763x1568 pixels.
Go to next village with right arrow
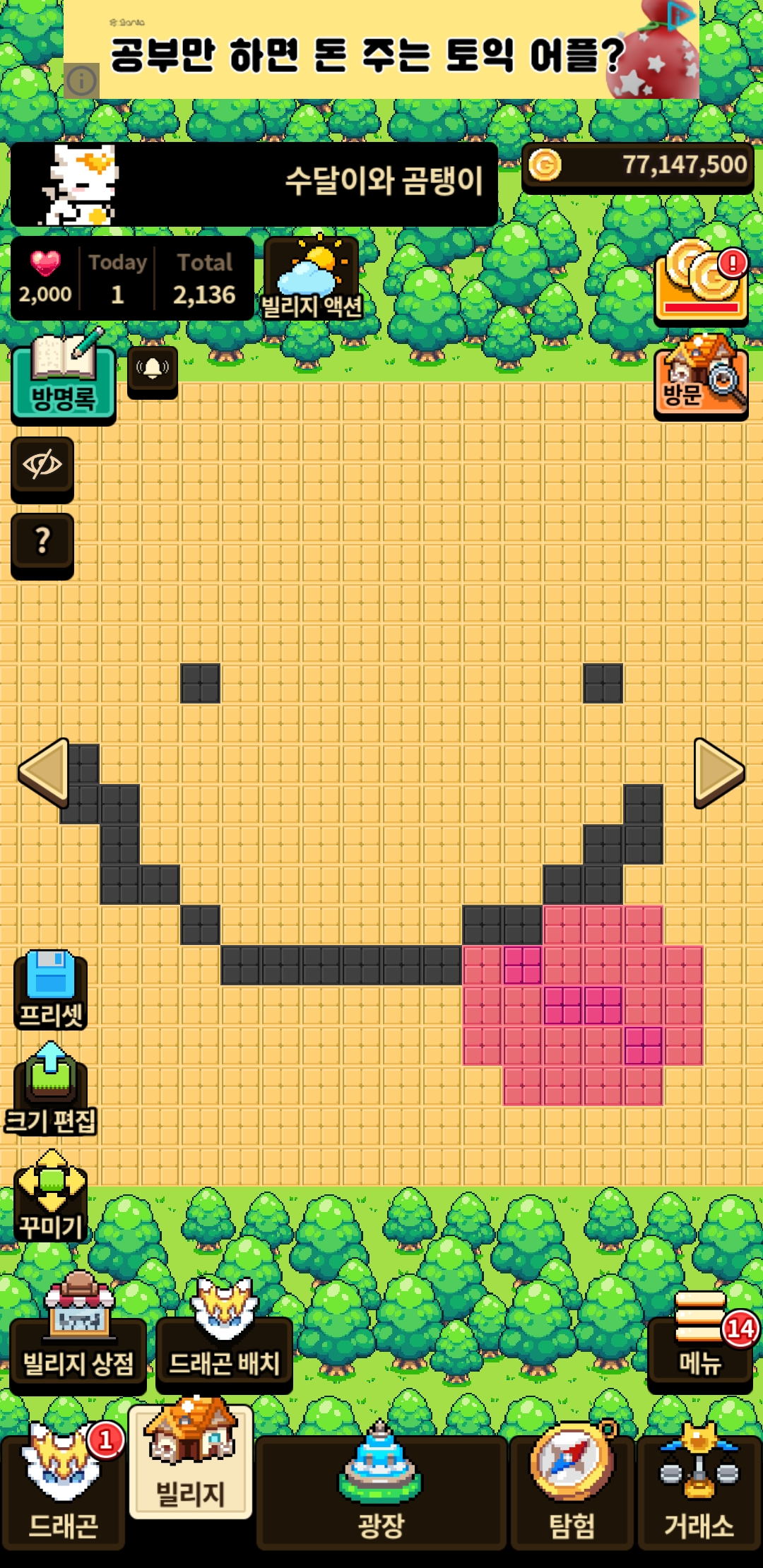coord(718,773)
